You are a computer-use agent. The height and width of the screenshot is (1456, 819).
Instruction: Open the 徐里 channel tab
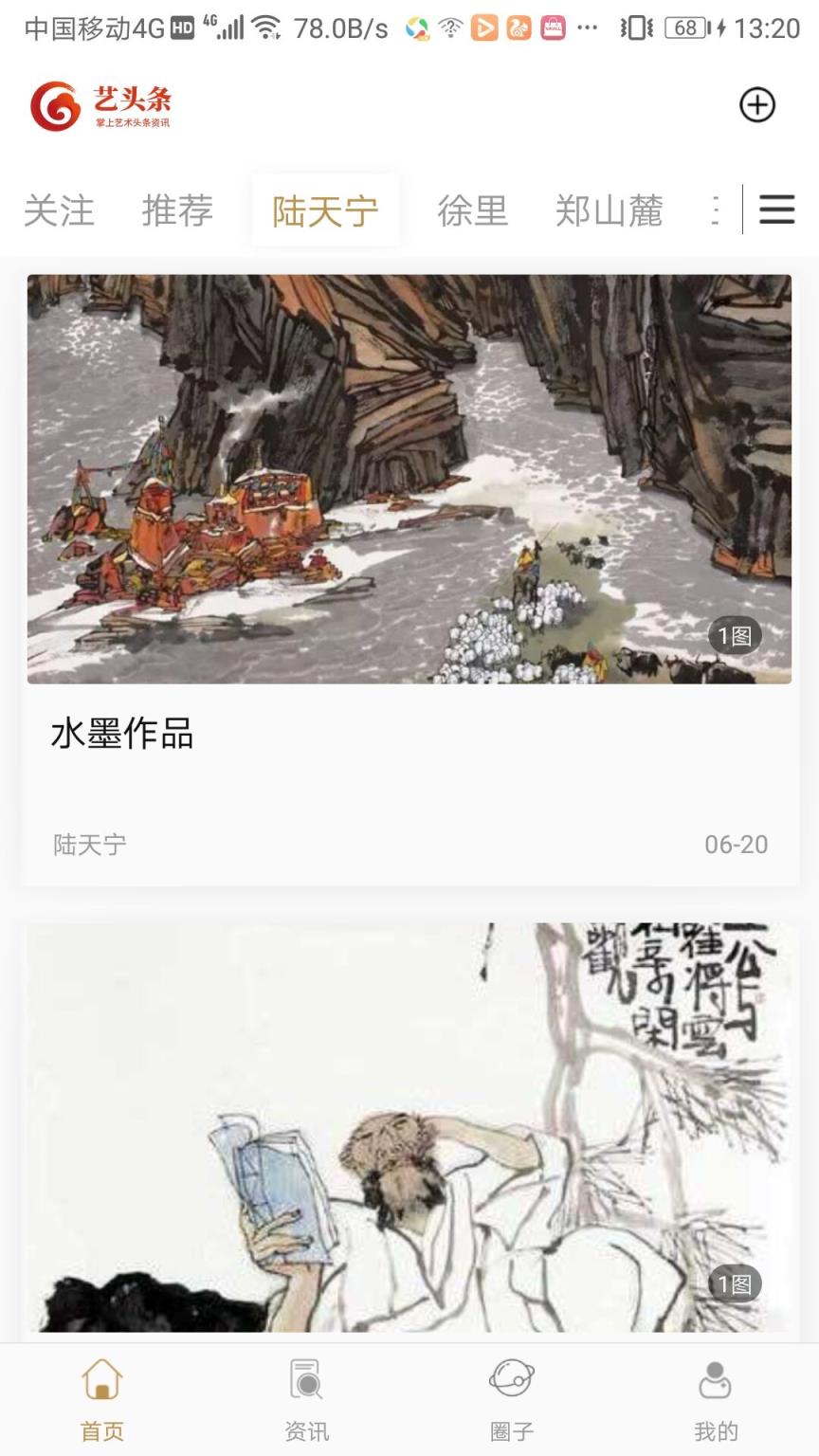point(473,210)
